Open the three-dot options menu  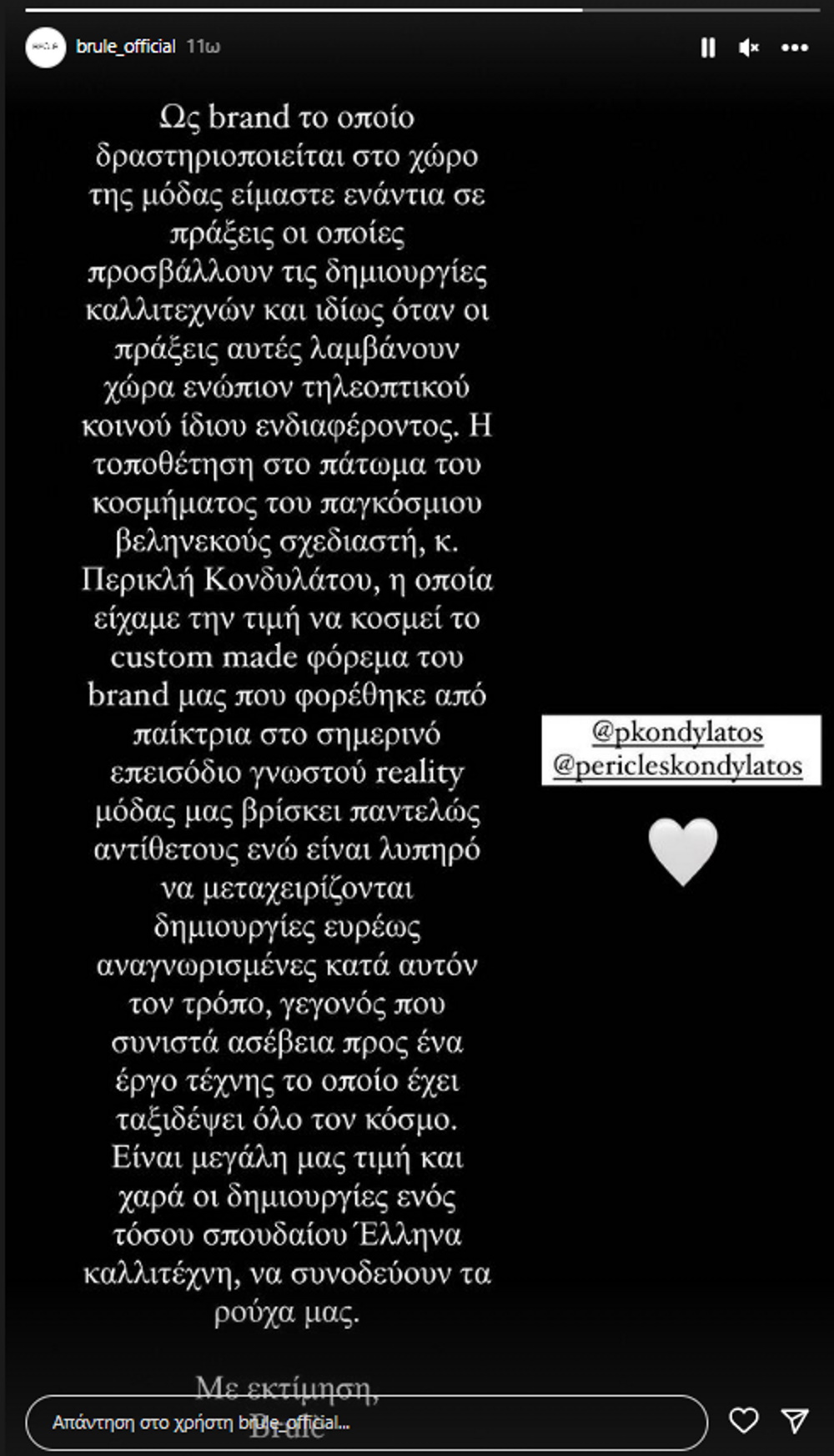[794, 48]
